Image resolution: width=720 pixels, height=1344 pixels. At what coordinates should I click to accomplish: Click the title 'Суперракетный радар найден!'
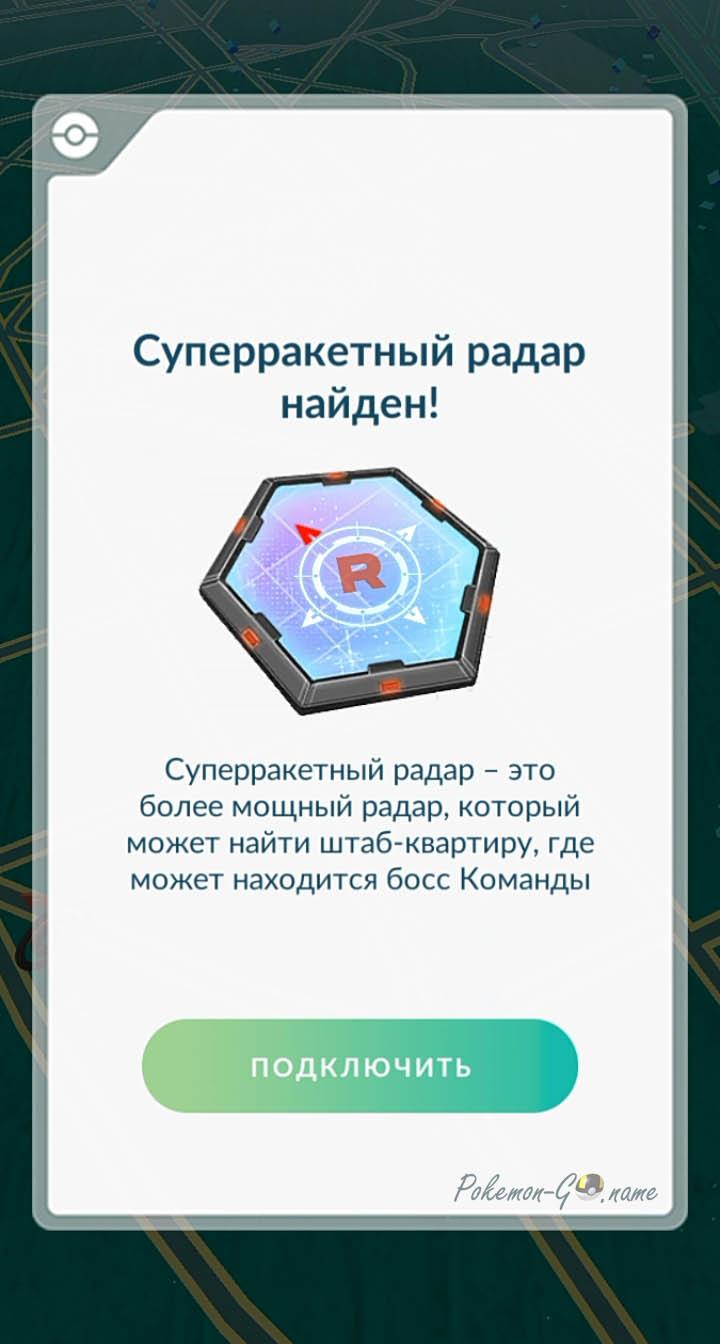click(x=360, y=373)
